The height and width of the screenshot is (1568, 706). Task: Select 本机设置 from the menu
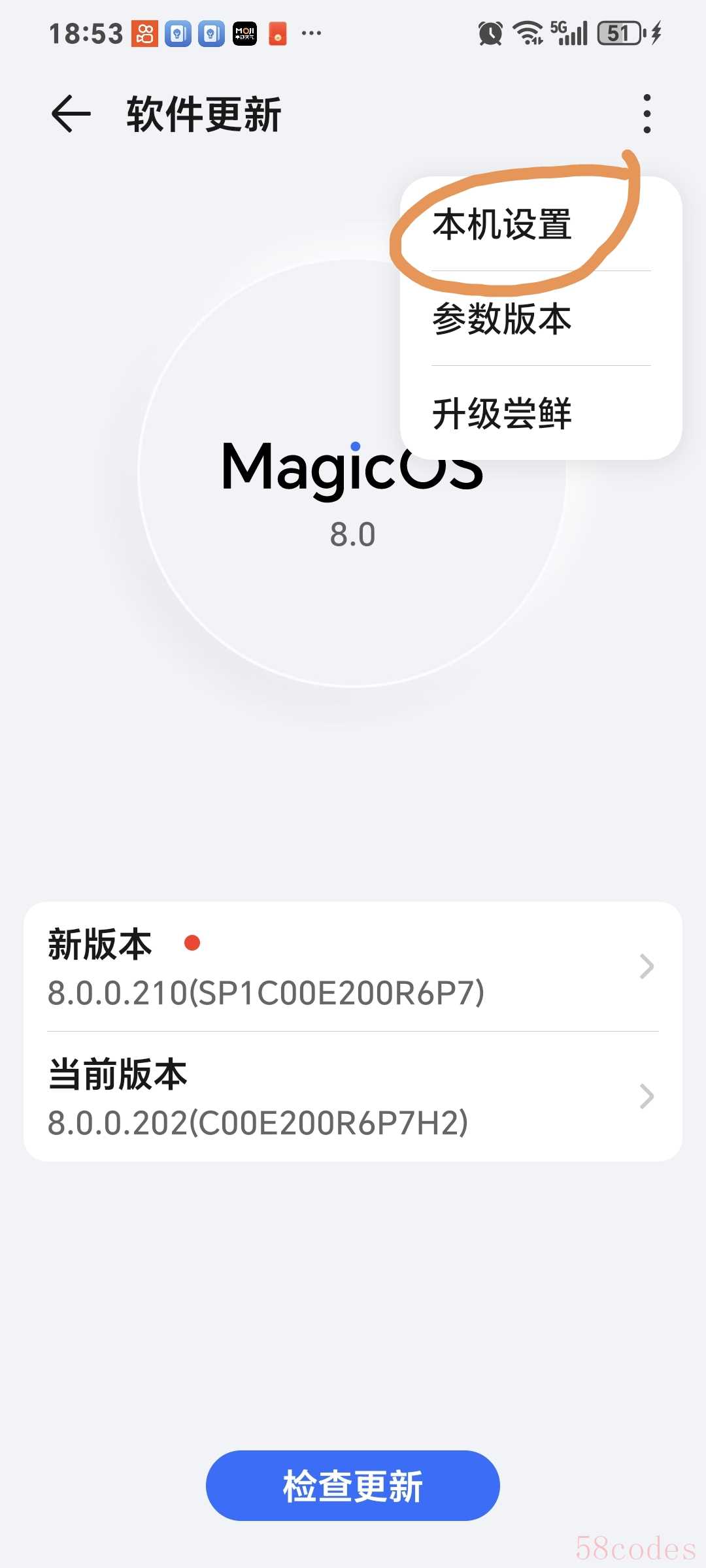[502, 225]
